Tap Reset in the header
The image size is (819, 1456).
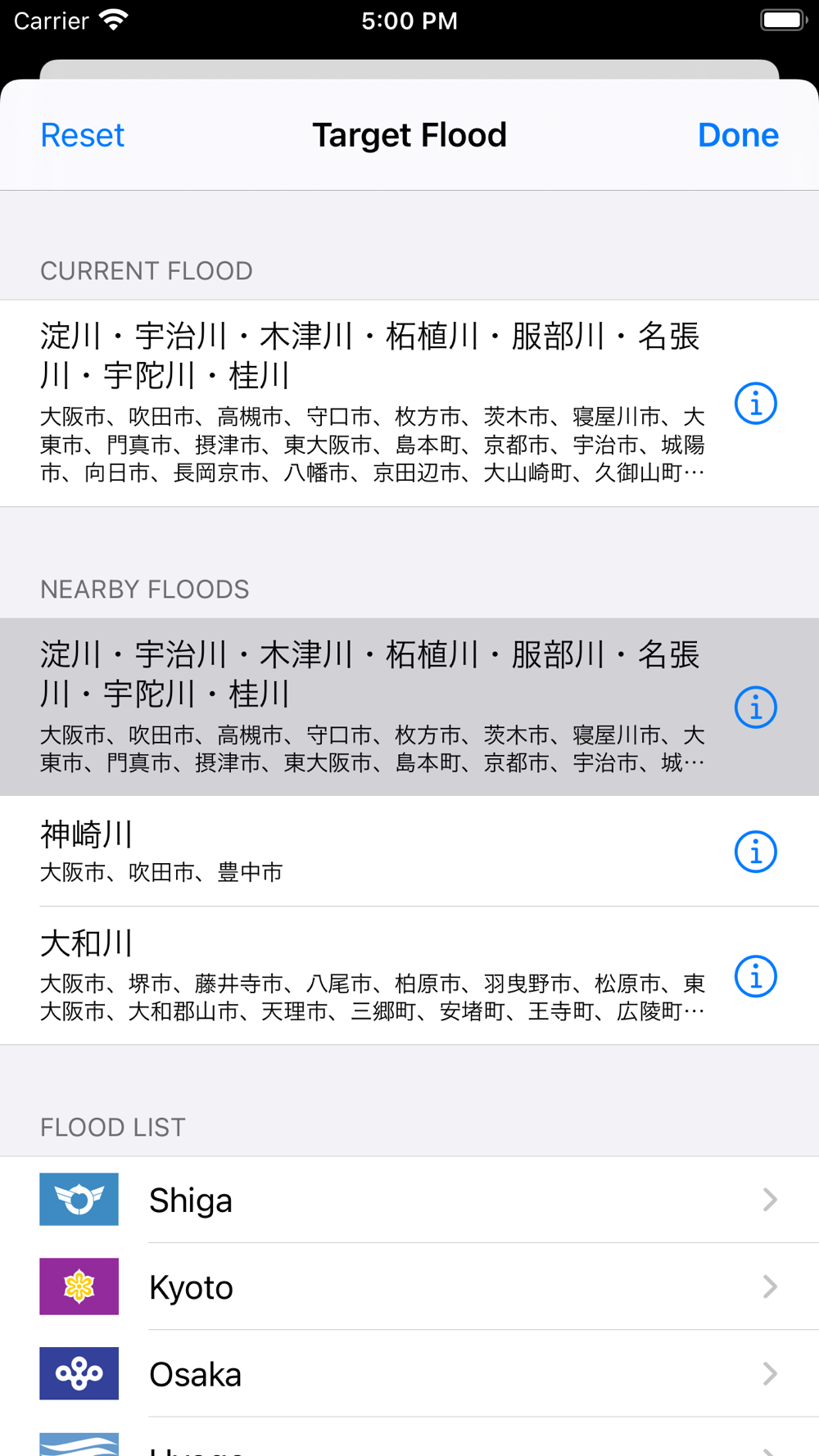pyautogui.click(x=83, y=135)
